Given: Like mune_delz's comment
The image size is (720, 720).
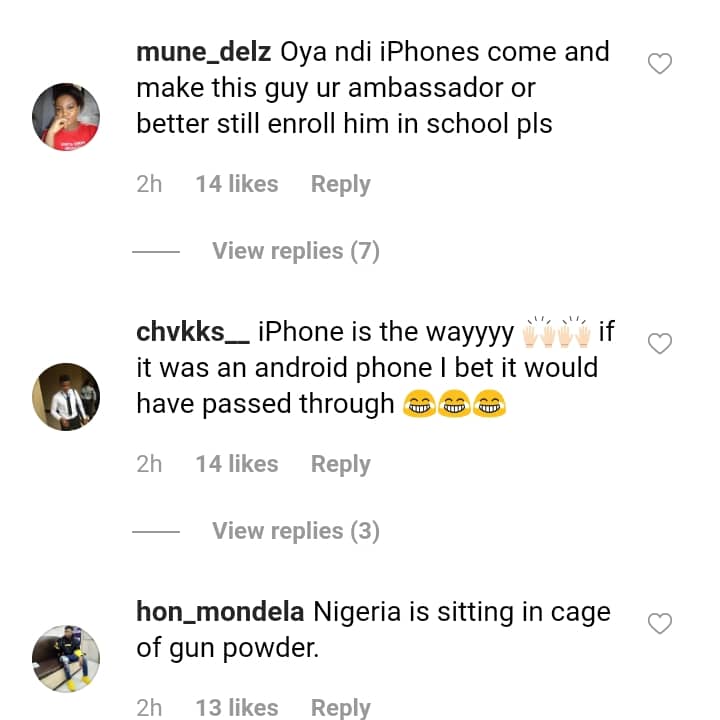Looking at the screenshot, I should pyautogui.click(x=660, y=65).
